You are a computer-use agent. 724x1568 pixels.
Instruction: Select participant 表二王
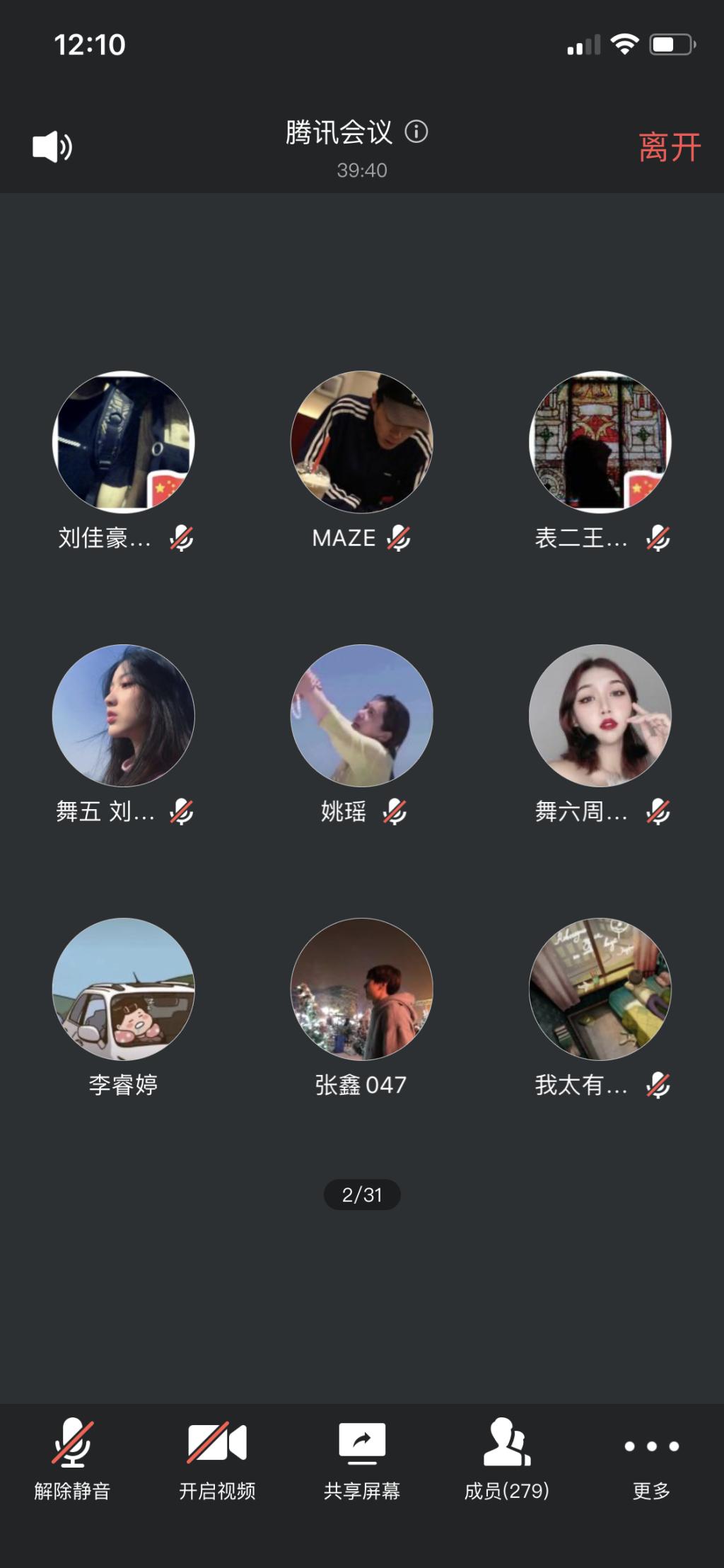click(x=600, y=442)
